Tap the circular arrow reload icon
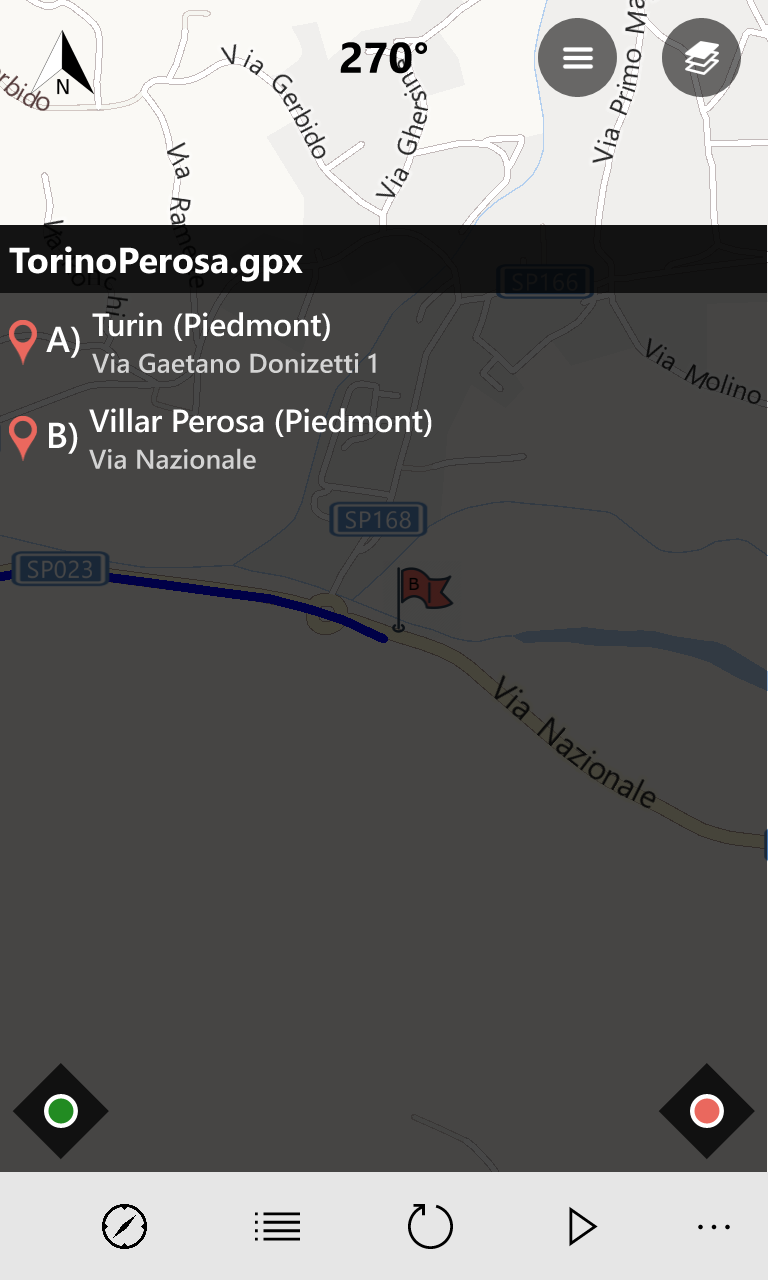 click(x=431, y=1226)
